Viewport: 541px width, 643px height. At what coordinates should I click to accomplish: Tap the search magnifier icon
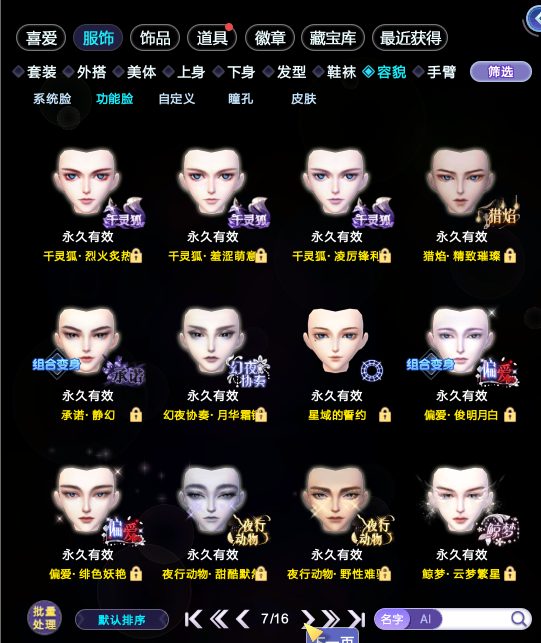(519, 619)
